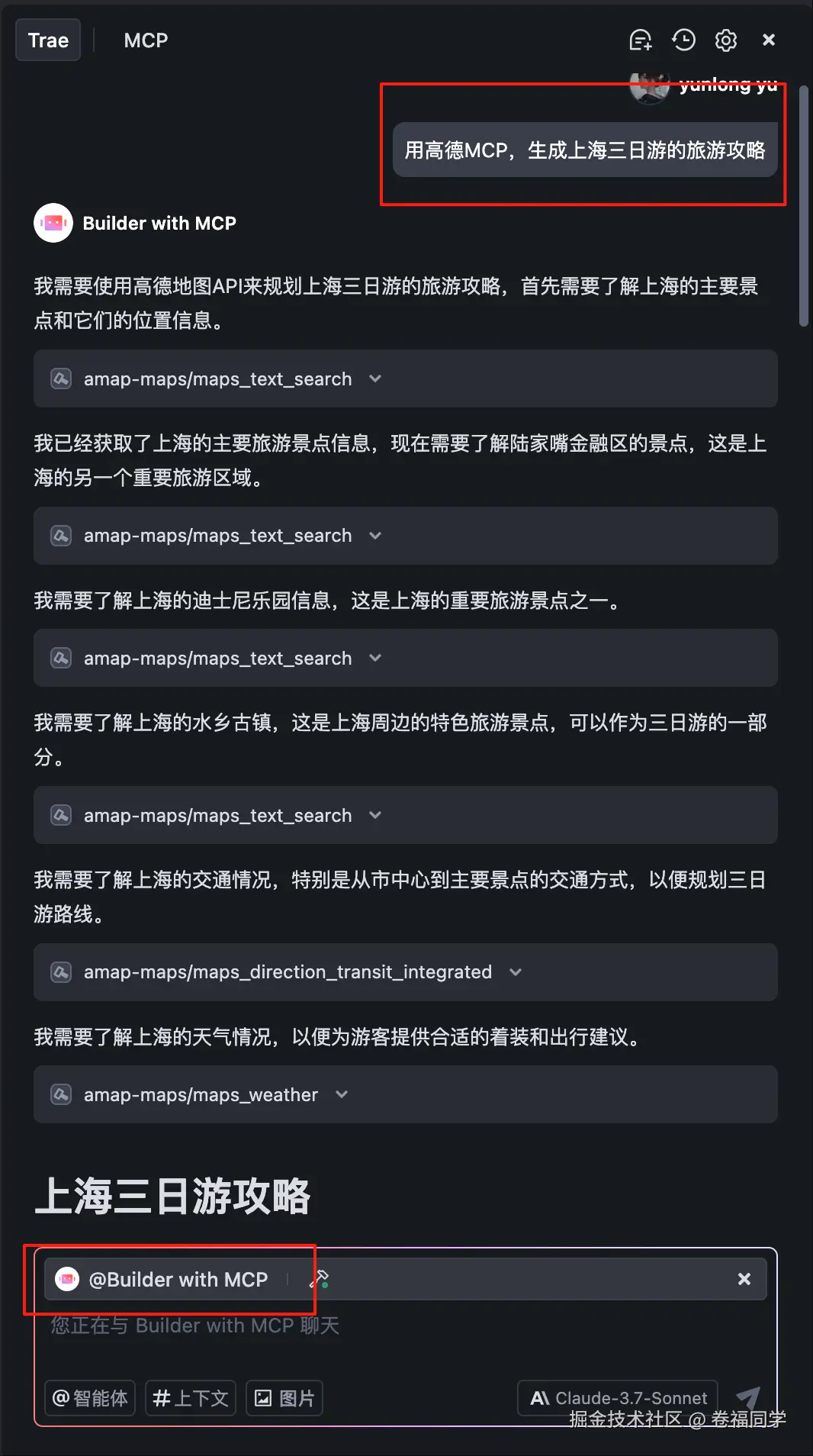Open the Claude-3.7-Sonnet model selector
813x1456 pixels.
tap(618, 1398)
